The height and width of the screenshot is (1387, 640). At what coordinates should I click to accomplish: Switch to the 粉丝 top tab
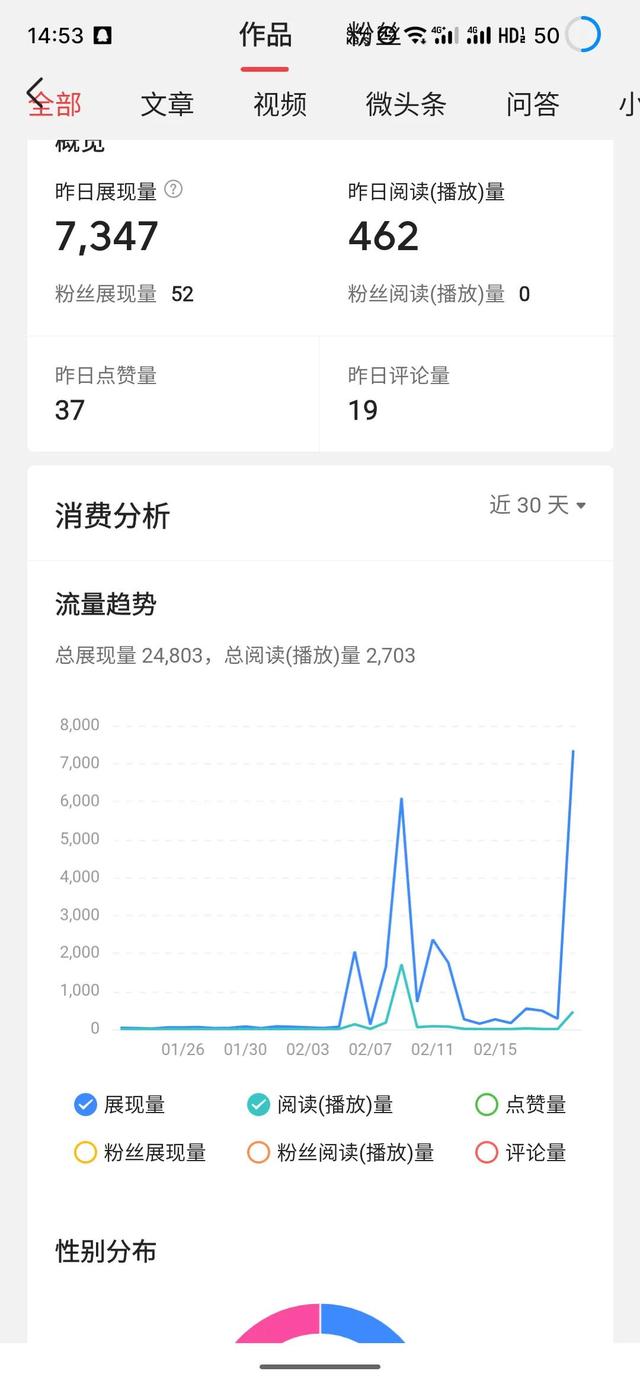coord(373,35)
